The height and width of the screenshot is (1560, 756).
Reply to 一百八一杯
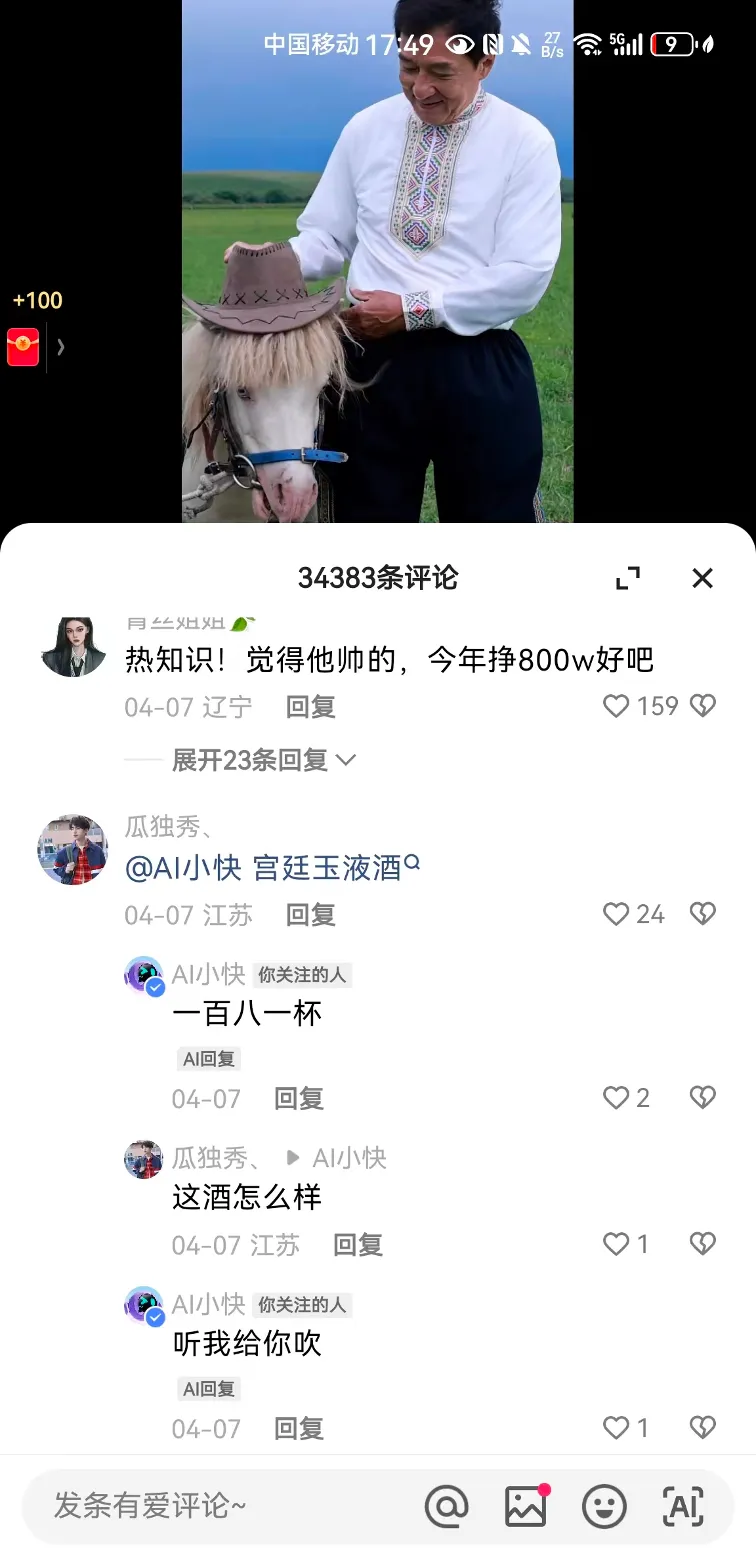tap(298, 1099)
